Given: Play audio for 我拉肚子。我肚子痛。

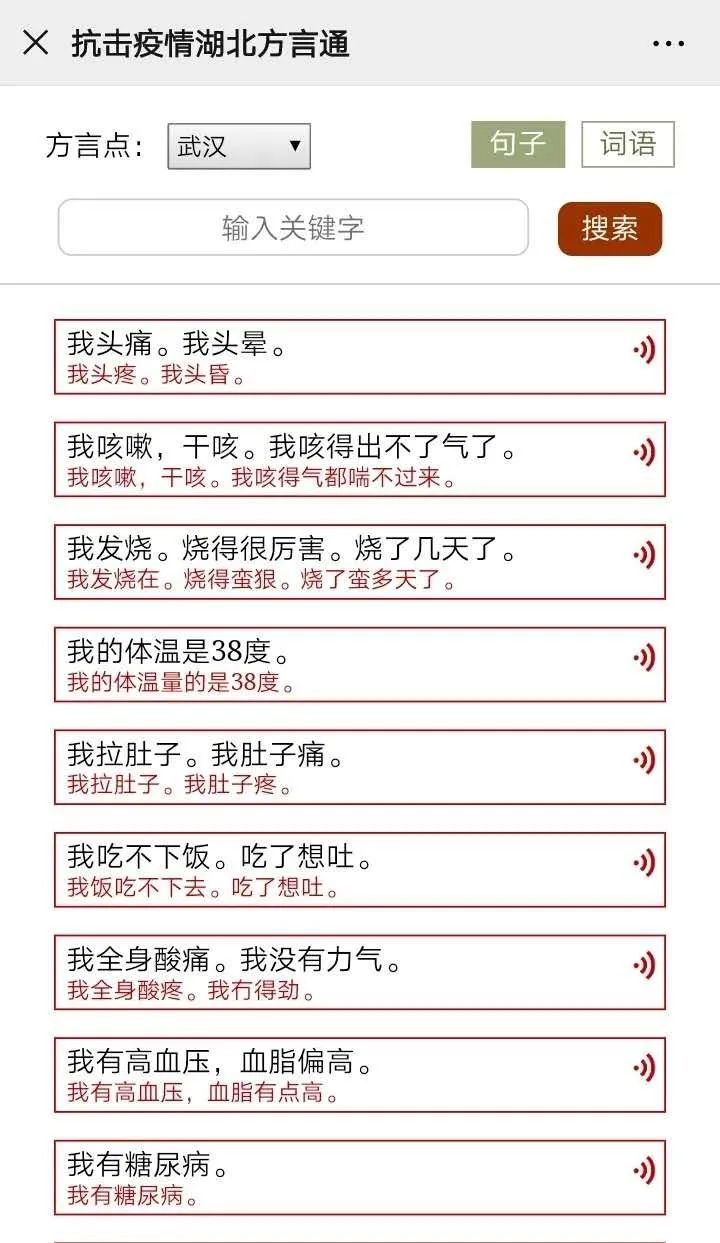Looking at the screenshot, I should (x=644, y=760).
